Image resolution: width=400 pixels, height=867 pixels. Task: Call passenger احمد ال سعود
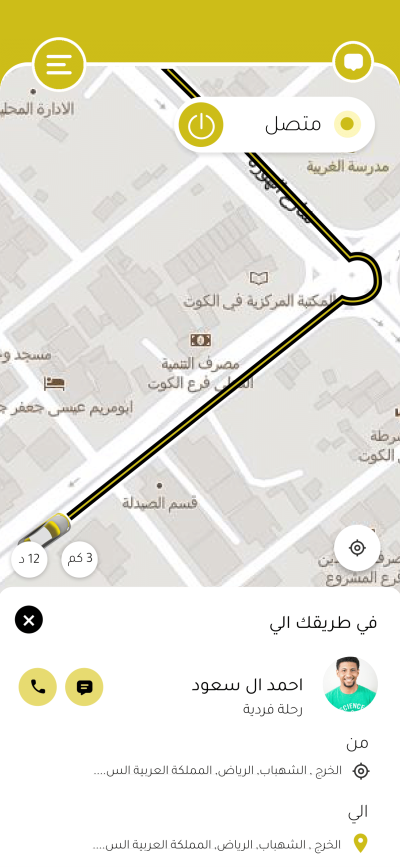38,687
